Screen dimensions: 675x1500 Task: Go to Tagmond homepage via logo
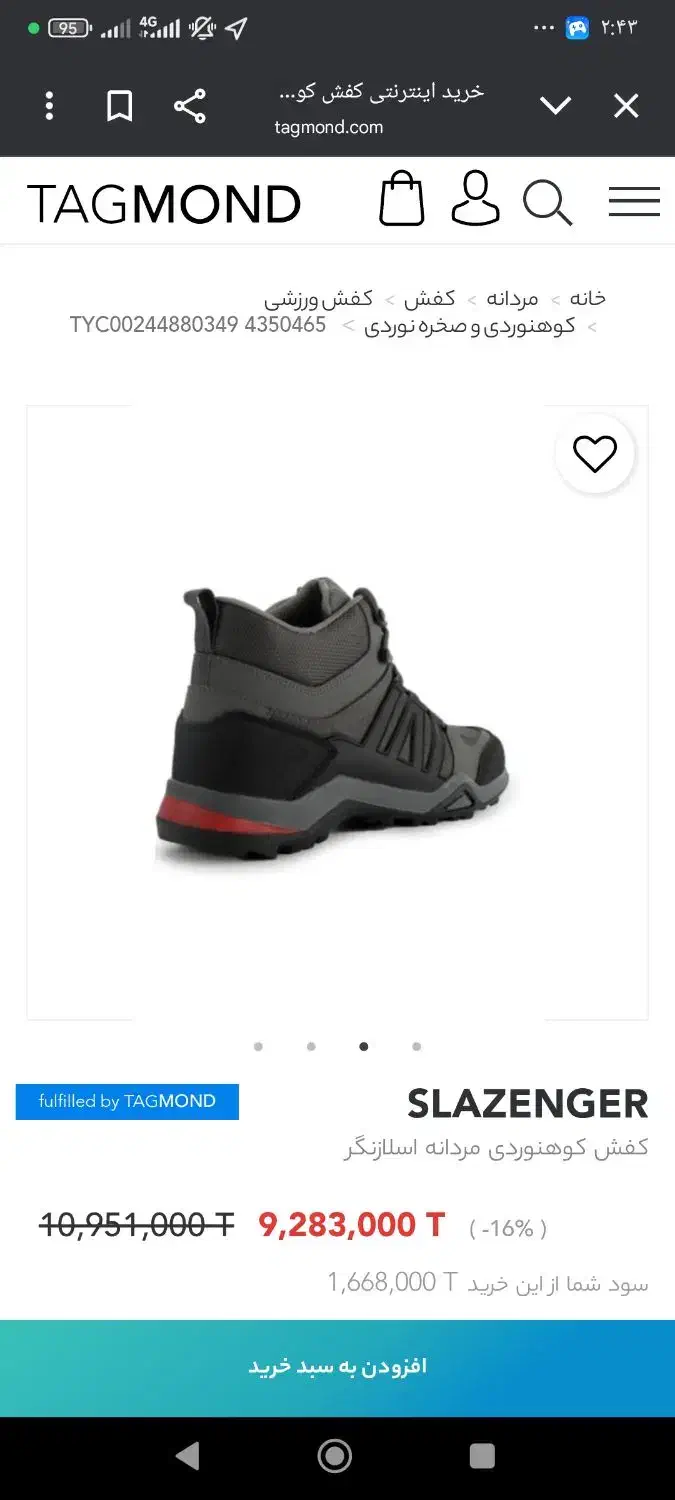coord(164,204)
